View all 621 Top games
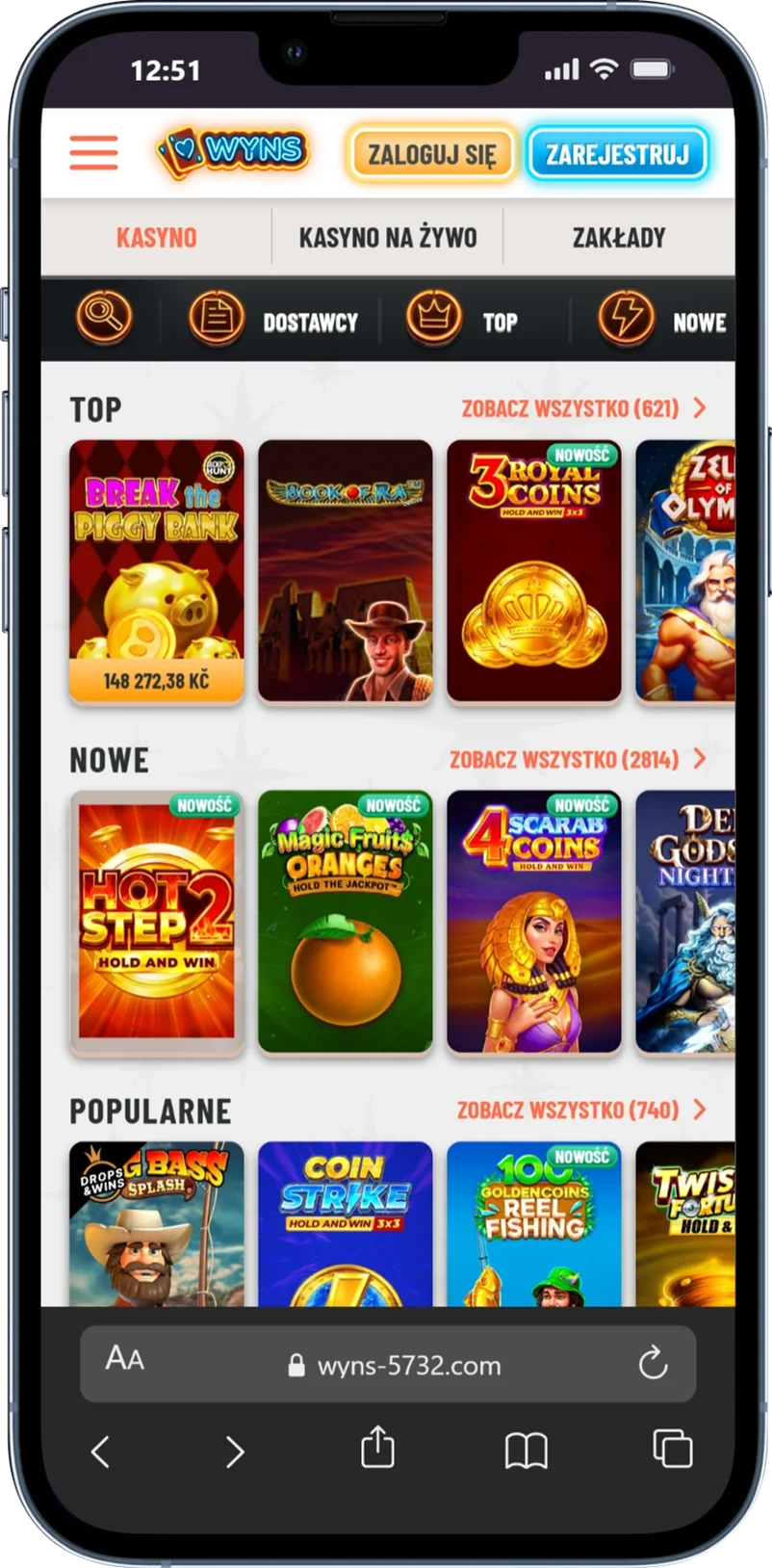Screen dimensions: 772x1568 [583, 408]
